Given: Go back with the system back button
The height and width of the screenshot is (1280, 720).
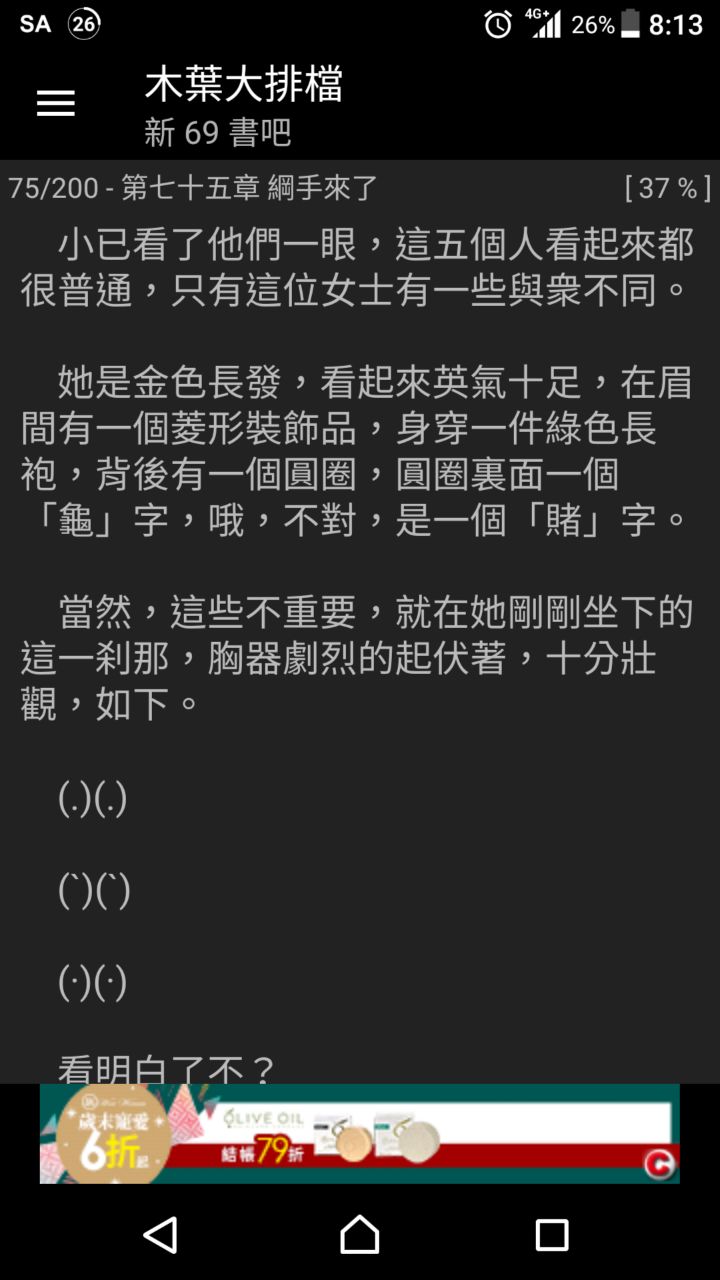Looking at the screenshot, I should pos(161,1234).
